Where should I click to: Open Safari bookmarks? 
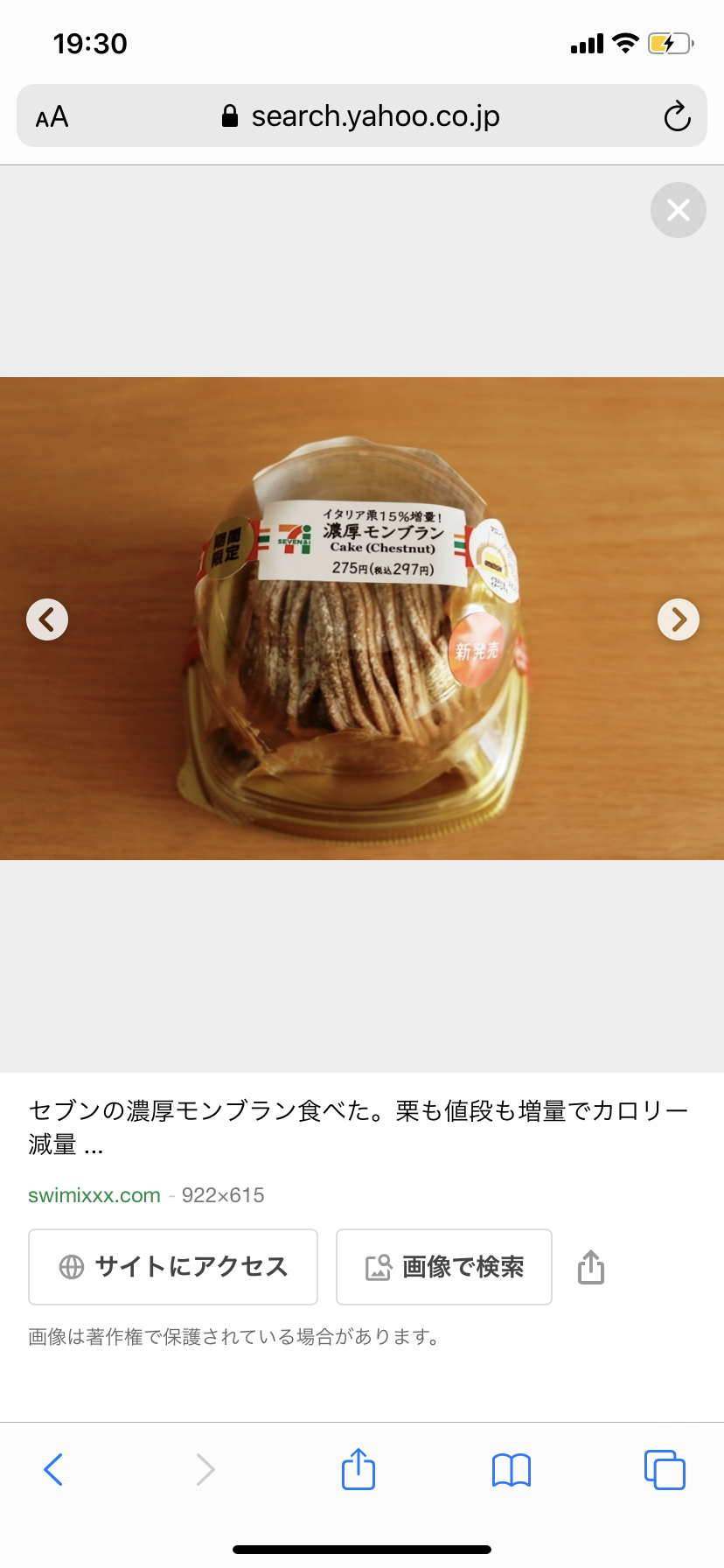coord(512,1470)
